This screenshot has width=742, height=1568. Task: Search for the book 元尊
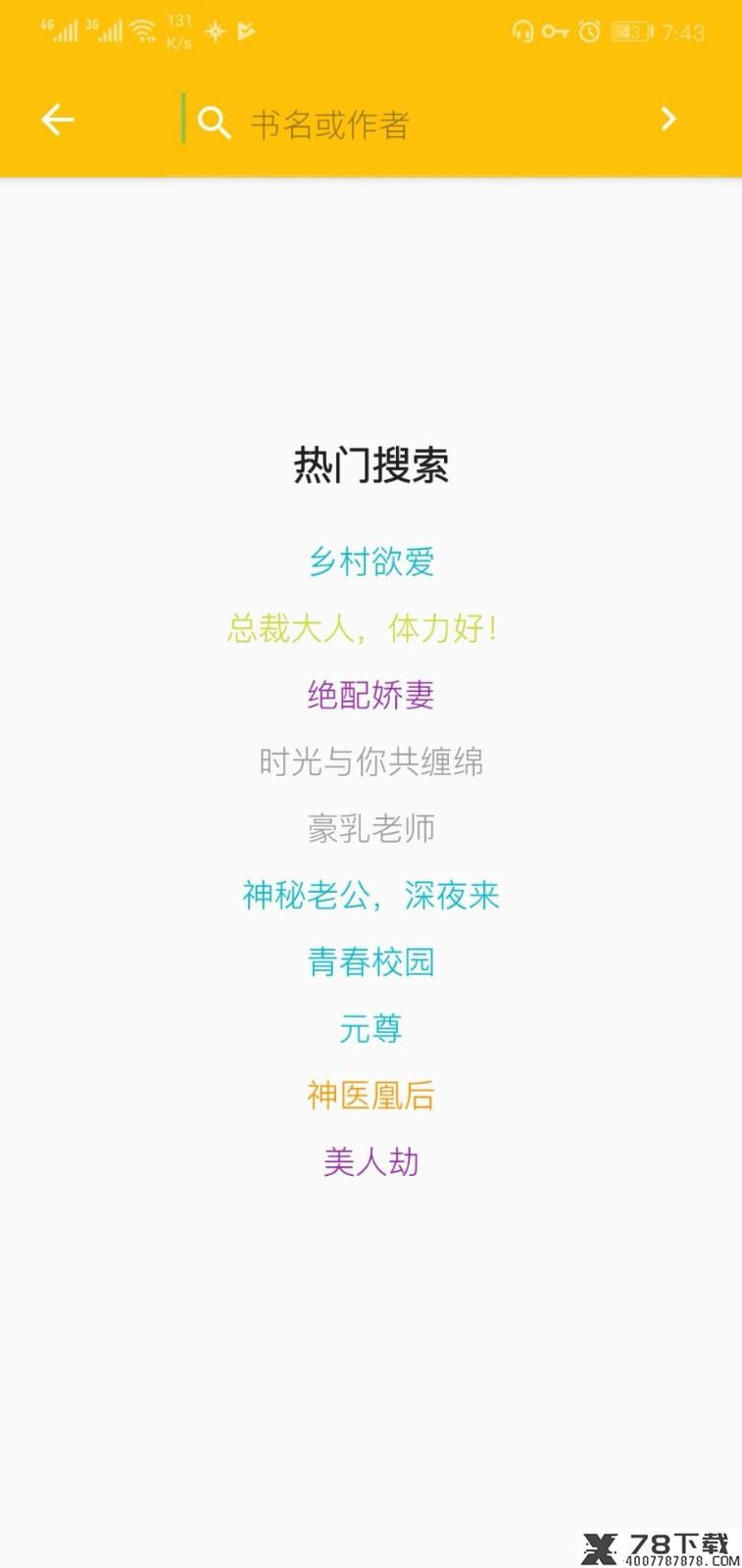(371, 1028)
